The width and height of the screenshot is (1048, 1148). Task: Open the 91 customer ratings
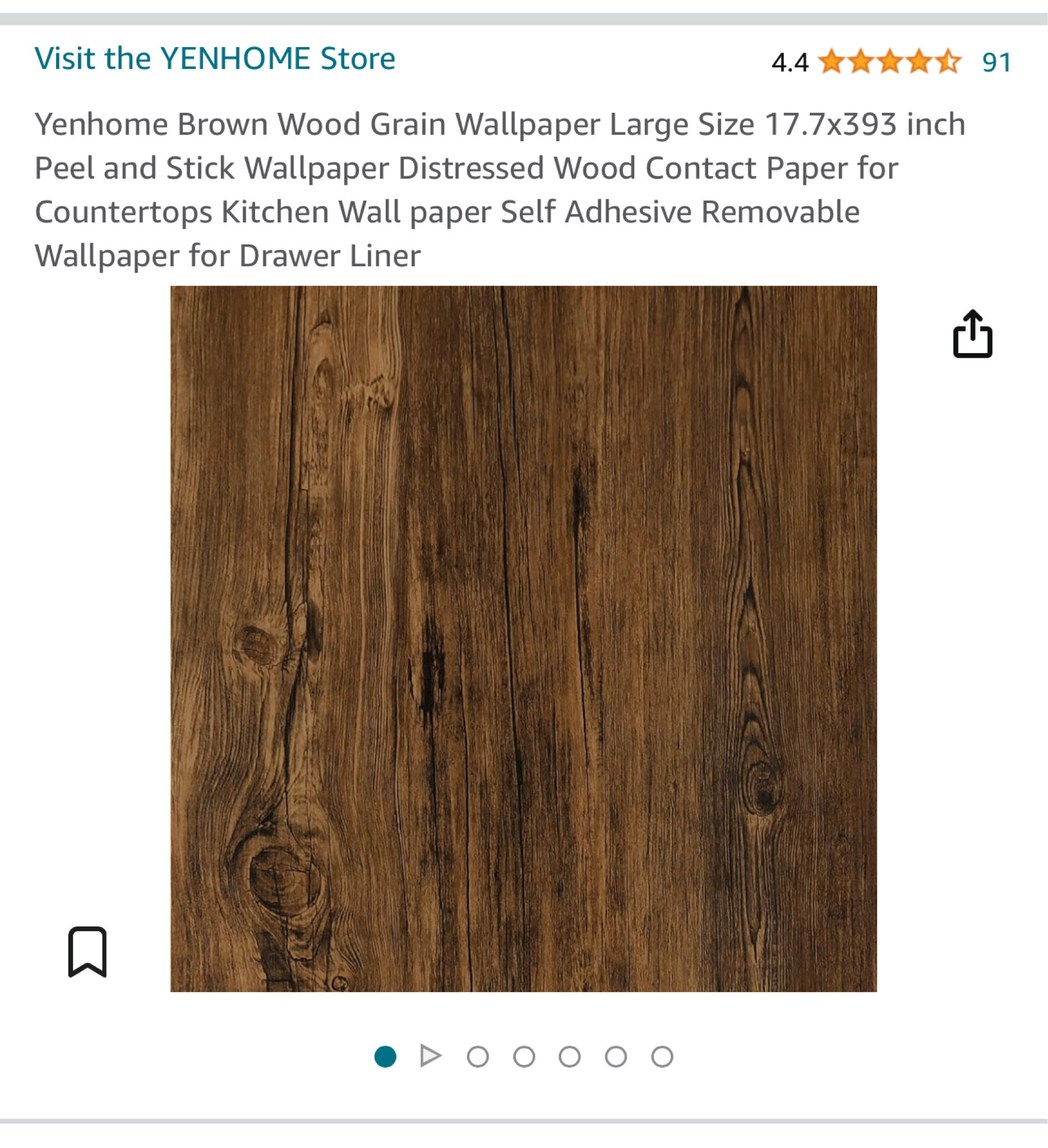[x=996, y=62]
